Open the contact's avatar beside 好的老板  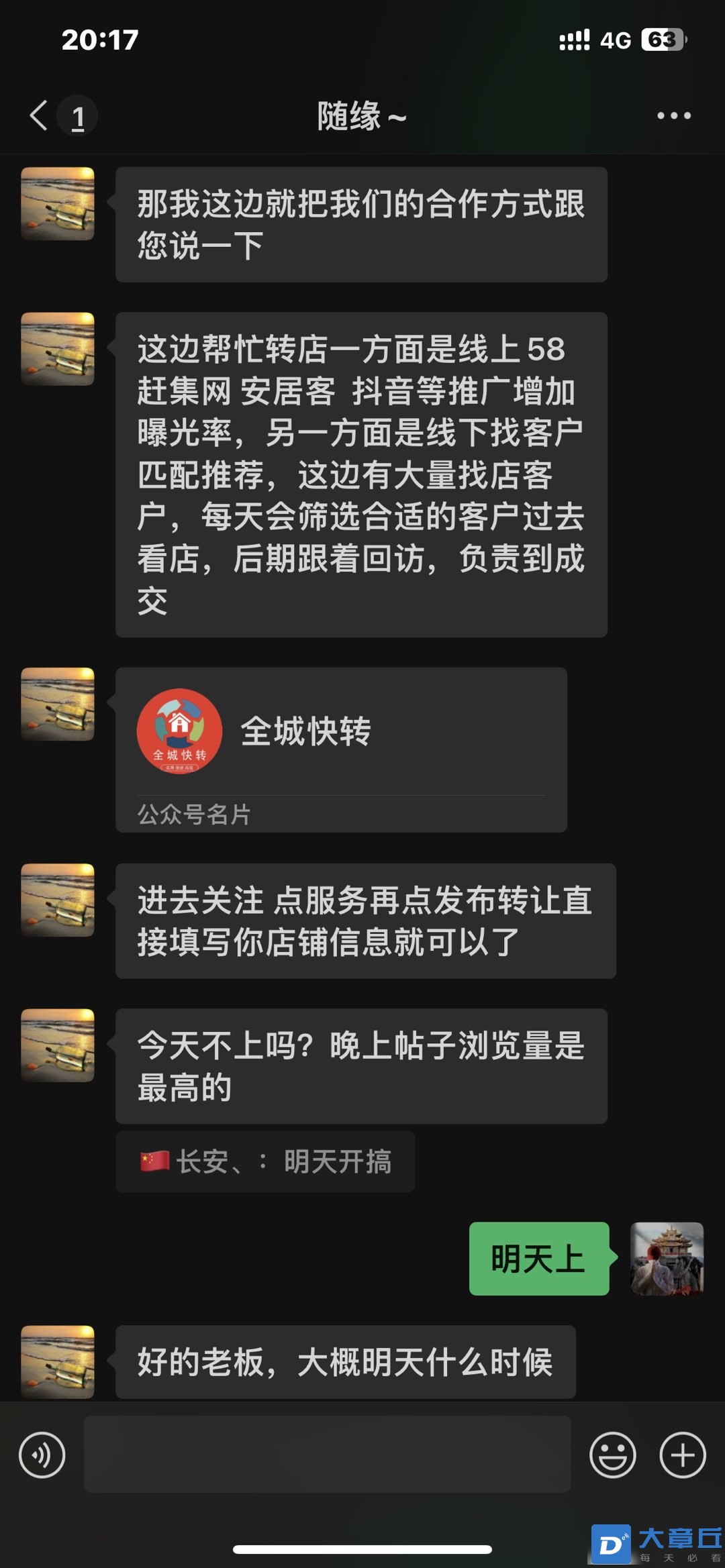tap(58, 1361)
